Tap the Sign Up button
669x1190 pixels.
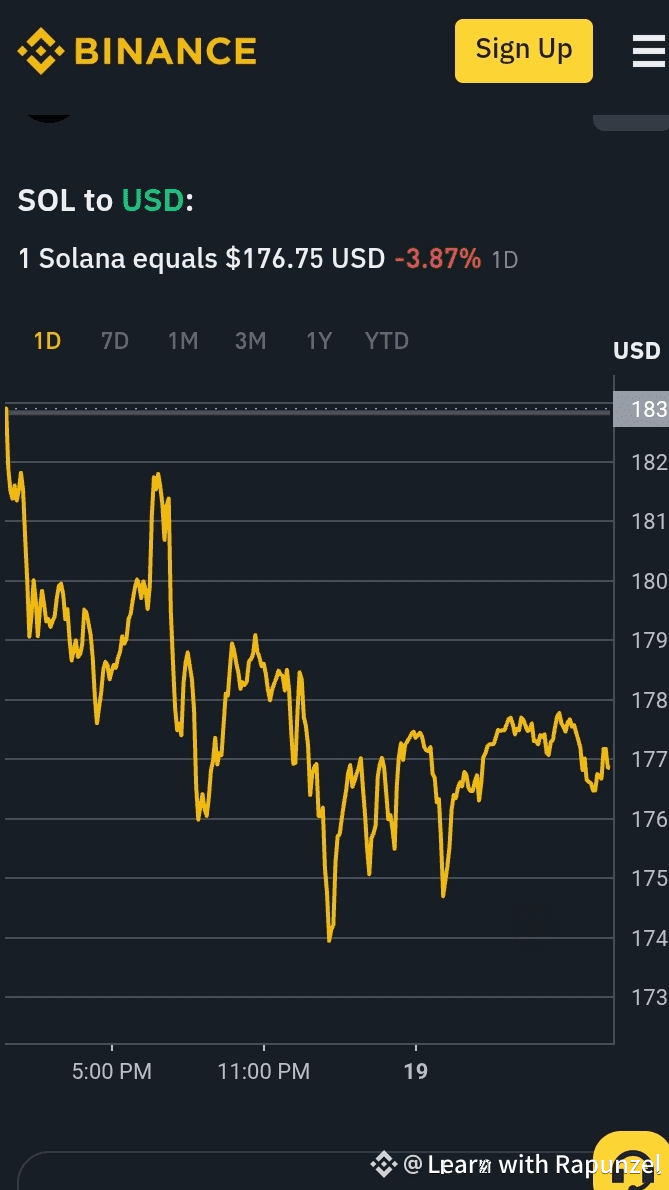pyautogui.click(x=523, y=51)
